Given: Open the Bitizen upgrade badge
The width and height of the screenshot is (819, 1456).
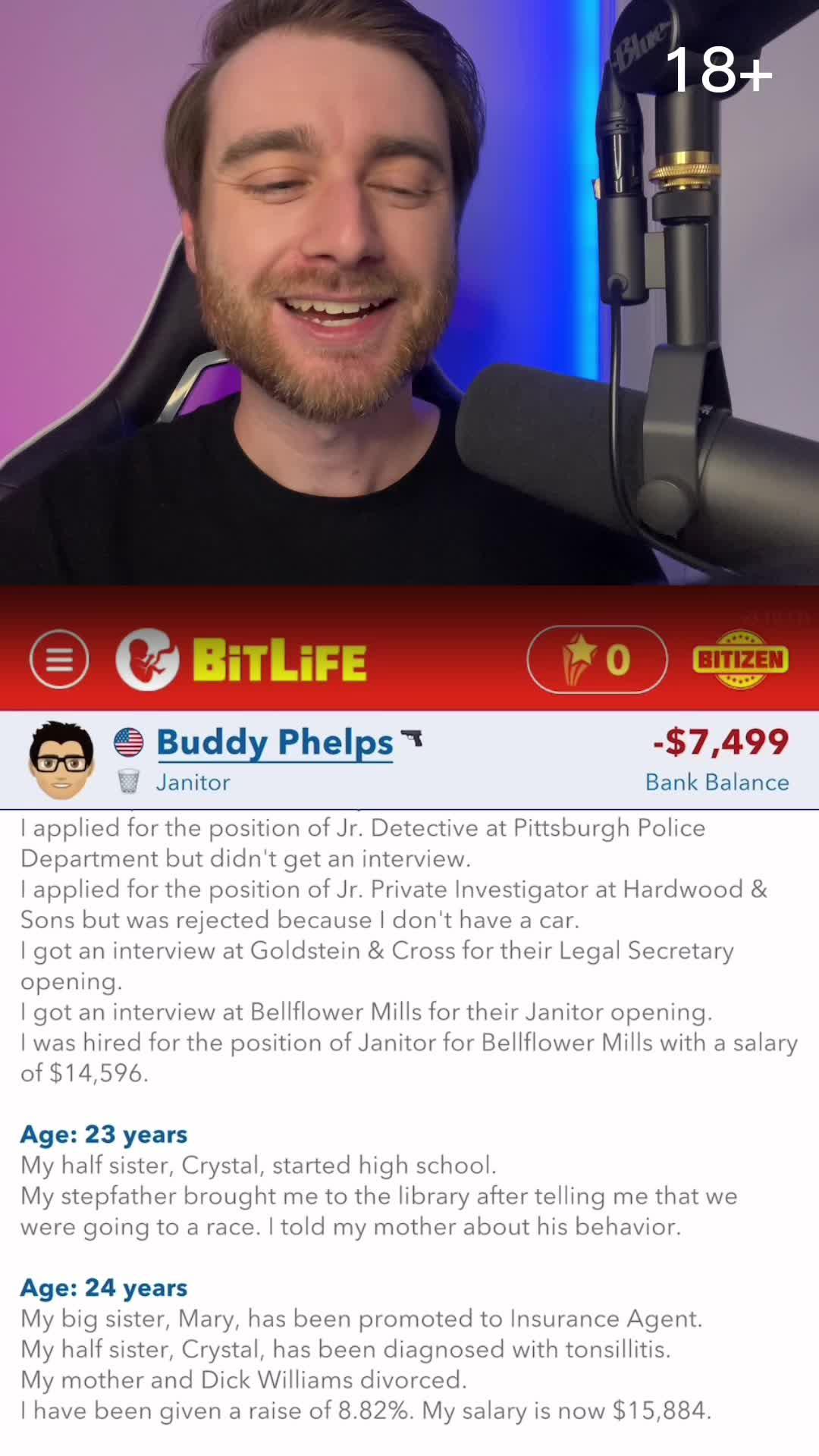Looking at the screenshot, I should [x=740, y=659].
